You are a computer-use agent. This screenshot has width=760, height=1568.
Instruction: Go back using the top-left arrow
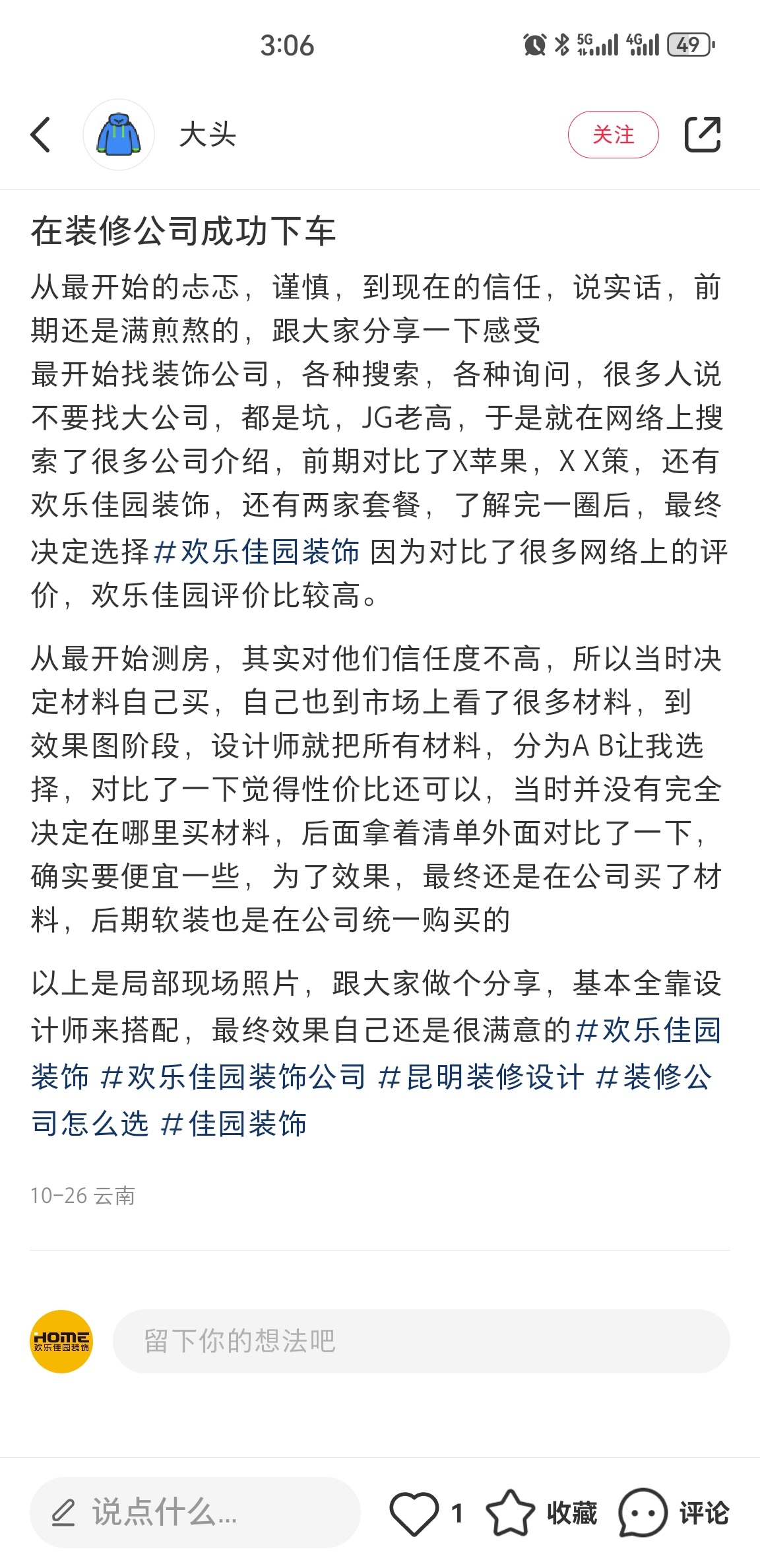pyautogui.click(x=41, y=135)
